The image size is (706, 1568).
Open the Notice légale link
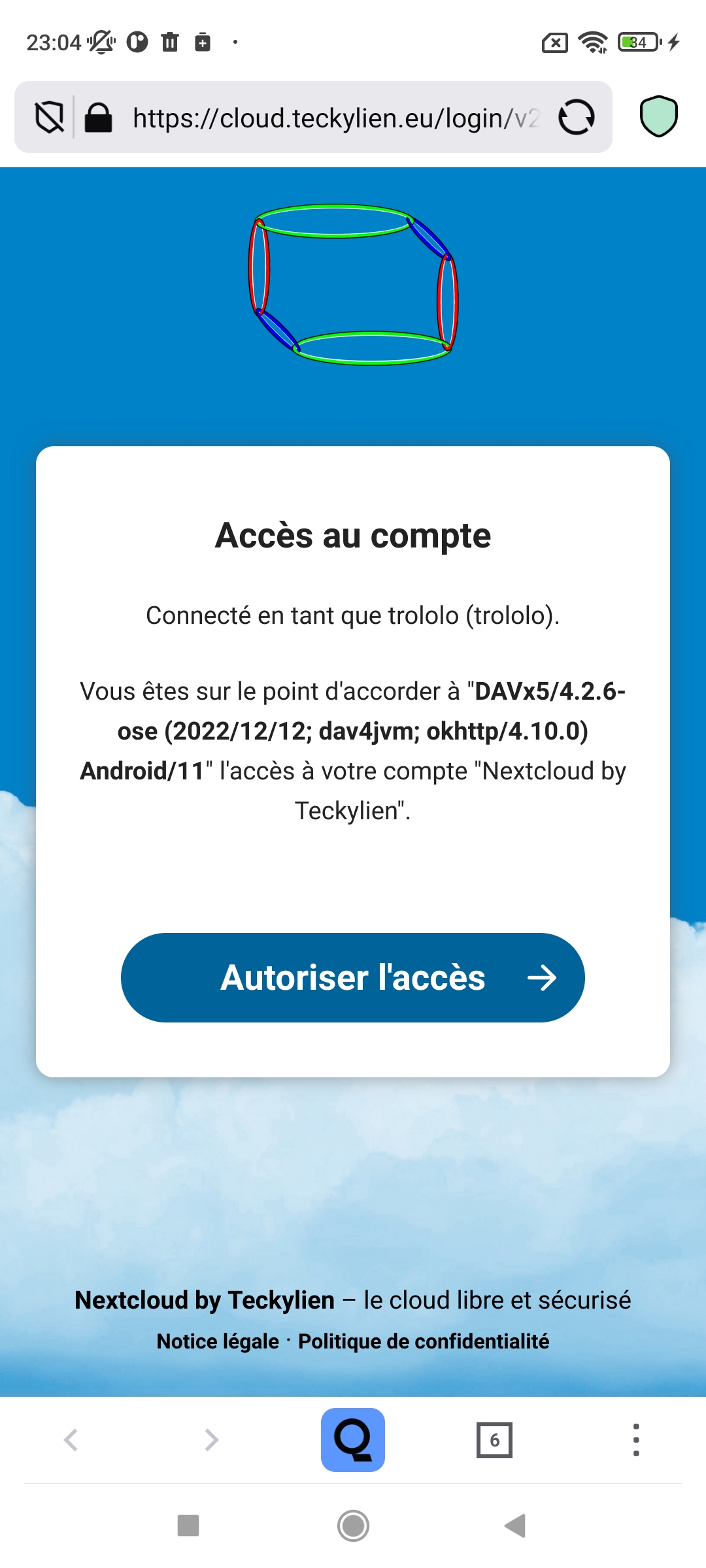218,1341
